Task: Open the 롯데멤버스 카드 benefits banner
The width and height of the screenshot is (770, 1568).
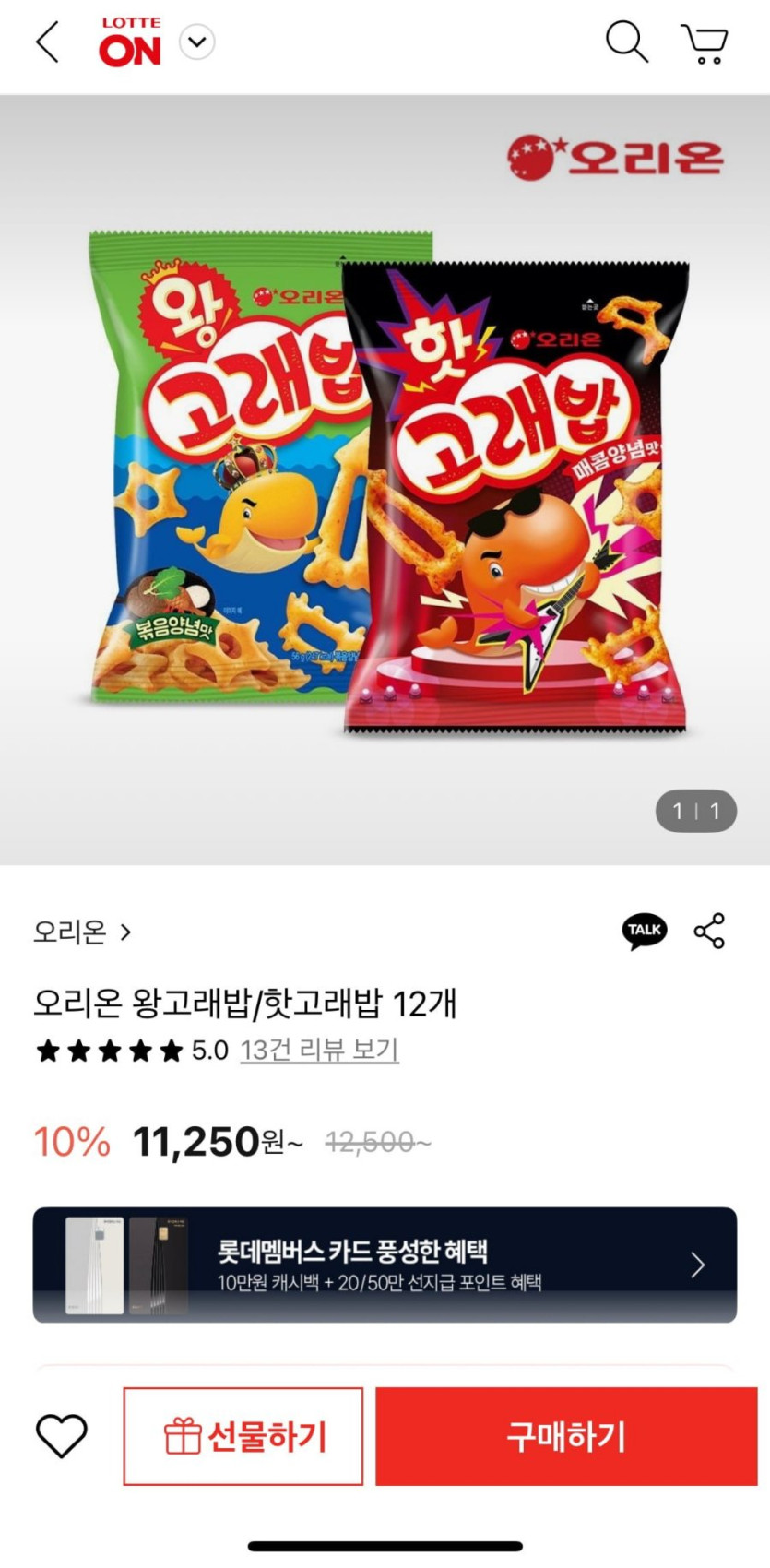Action: [385, 1265]
